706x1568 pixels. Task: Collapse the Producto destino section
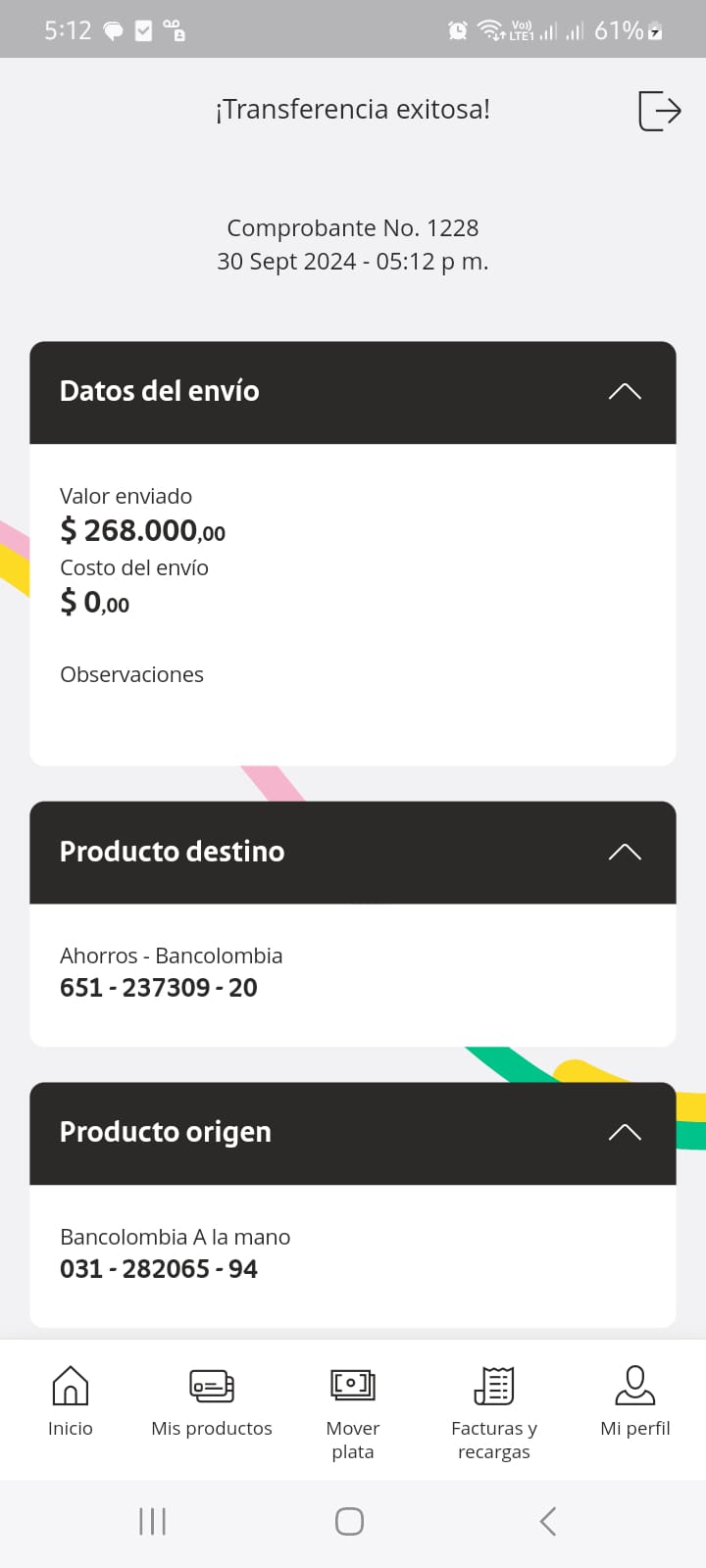tap(625, 852)
